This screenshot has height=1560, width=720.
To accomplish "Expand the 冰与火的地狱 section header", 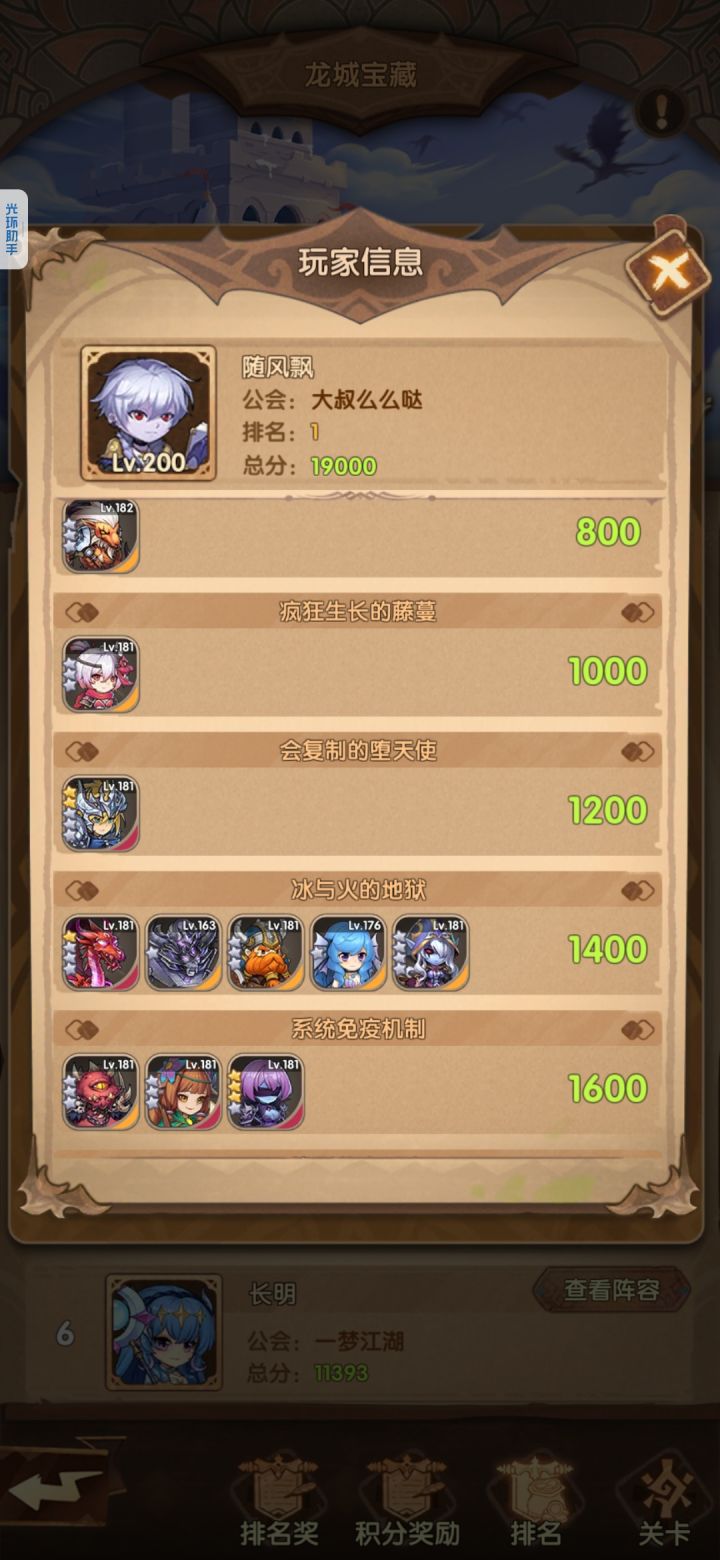I will pyautogui.click(x=360, y=890).
